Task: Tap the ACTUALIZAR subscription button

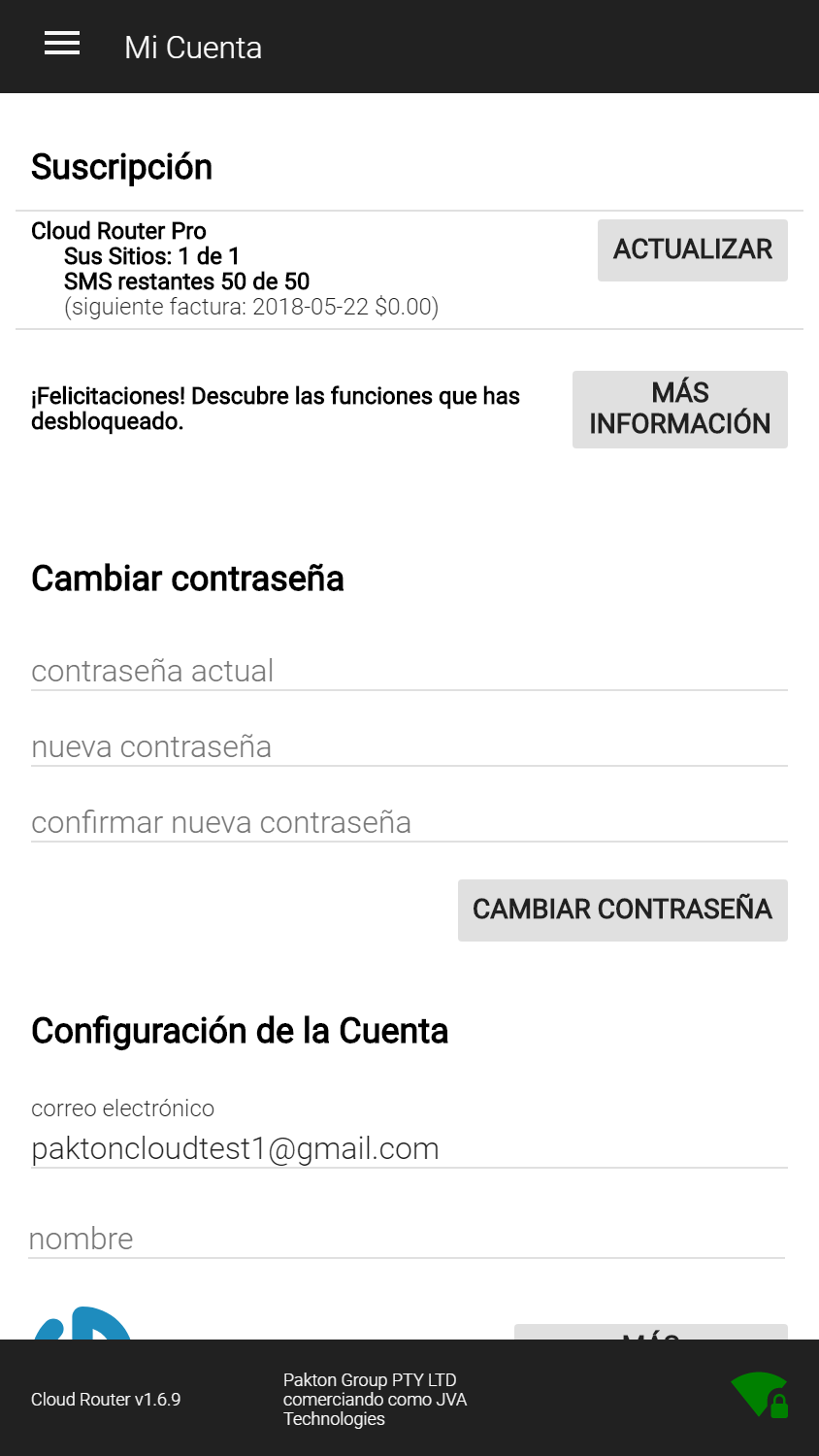Action: [x=692, y=250]
